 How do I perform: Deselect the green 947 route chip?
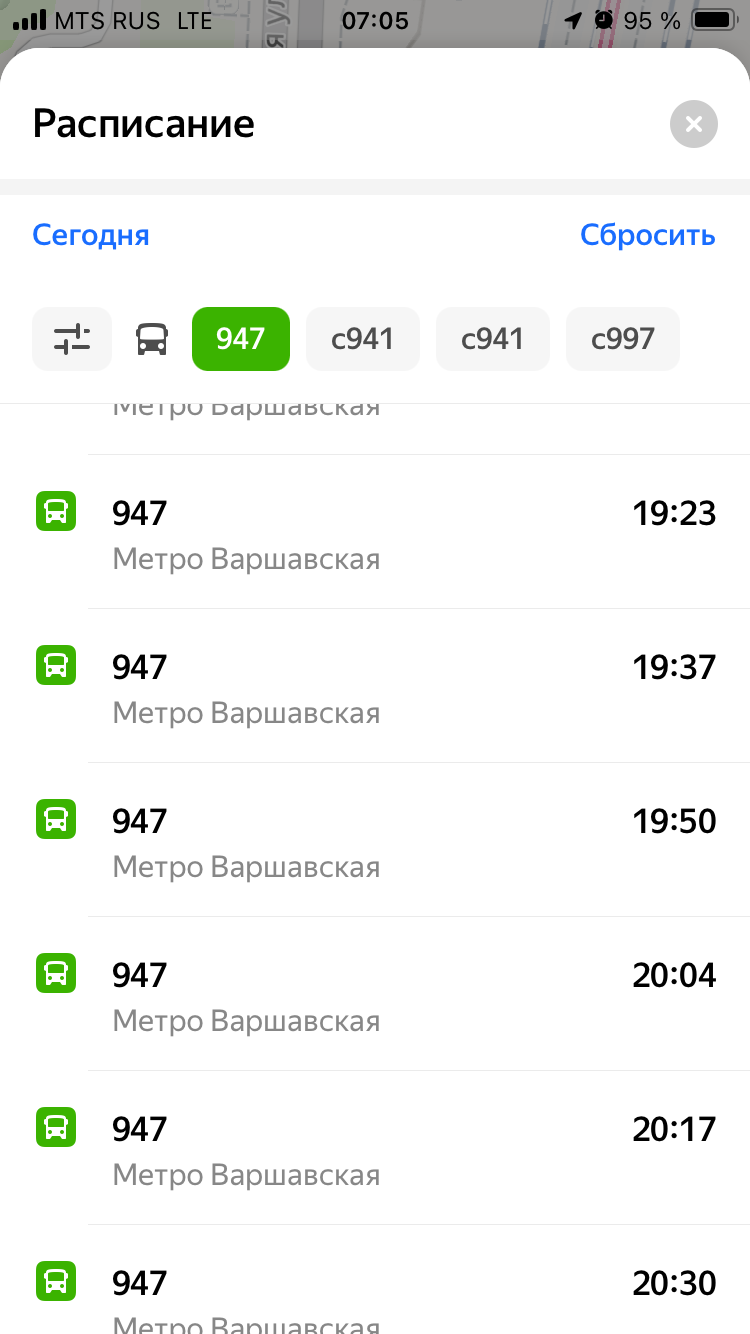point(241,339)
